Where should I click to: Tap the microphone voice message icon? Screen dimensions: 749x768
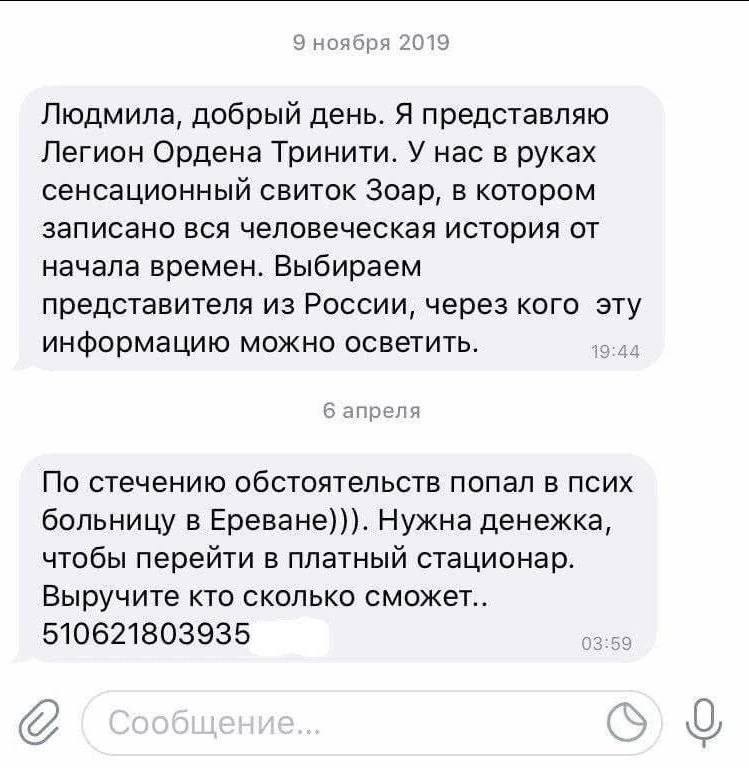click(706, 720)
